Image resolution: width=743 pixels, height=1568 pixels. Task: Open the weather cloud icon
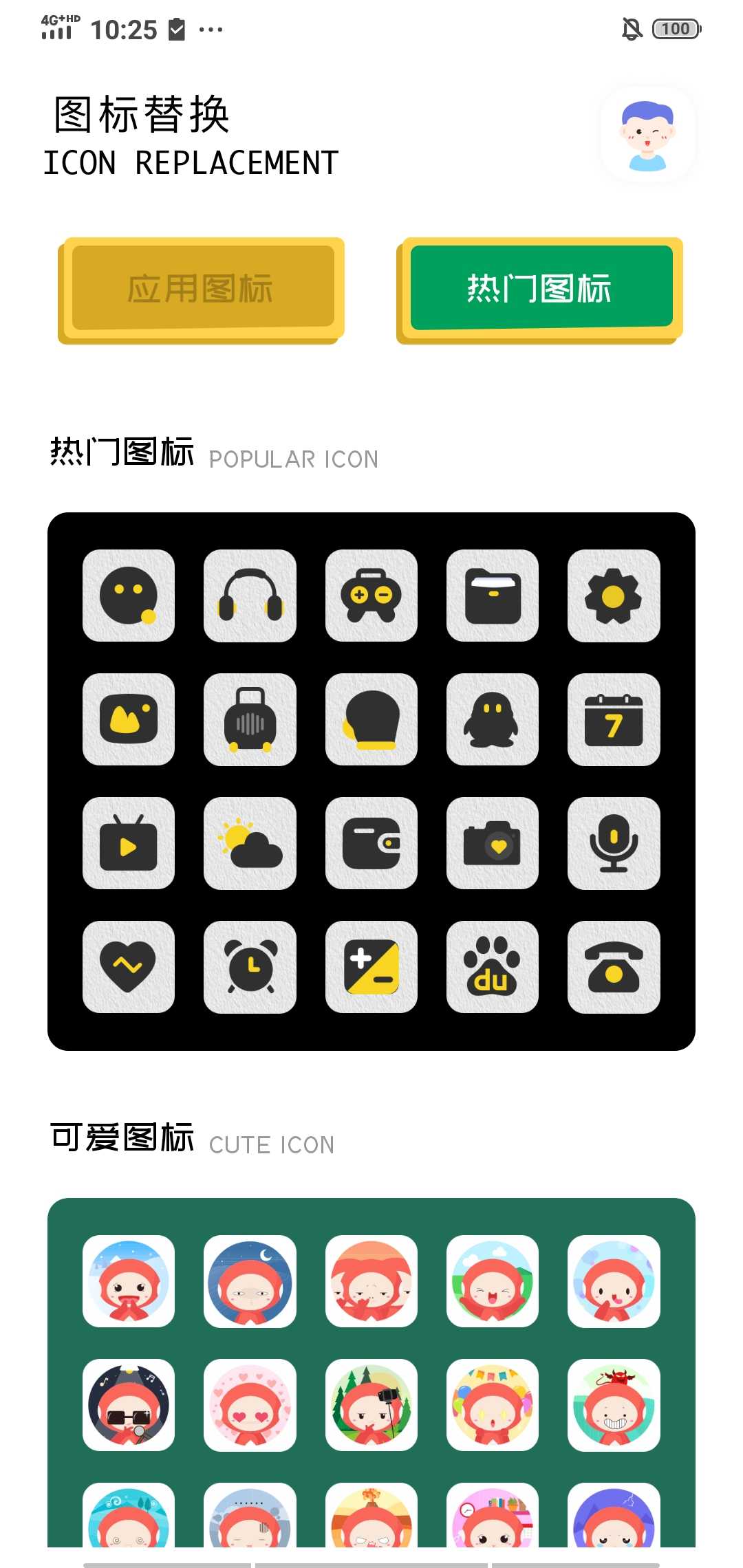[250, 843]
